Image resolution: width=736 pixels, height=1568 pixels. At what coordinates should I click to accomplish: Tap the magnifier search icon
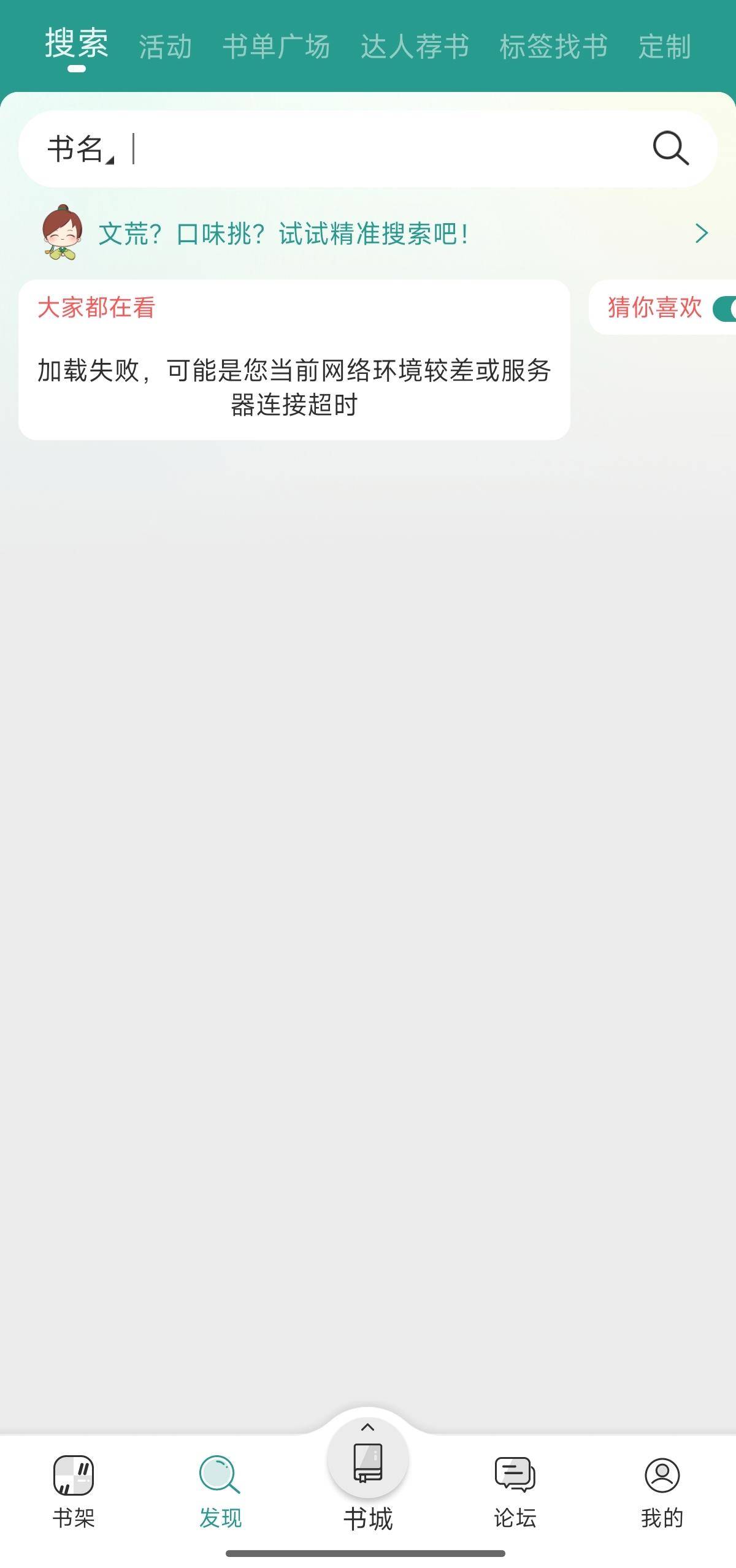(670, 148)
